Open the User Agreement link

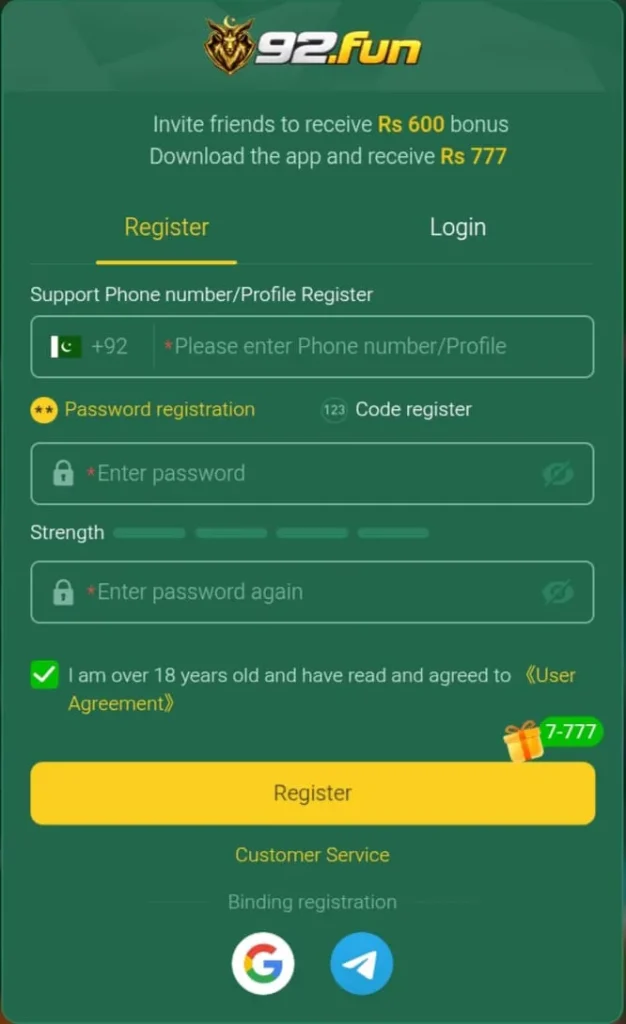click(551, 676)
